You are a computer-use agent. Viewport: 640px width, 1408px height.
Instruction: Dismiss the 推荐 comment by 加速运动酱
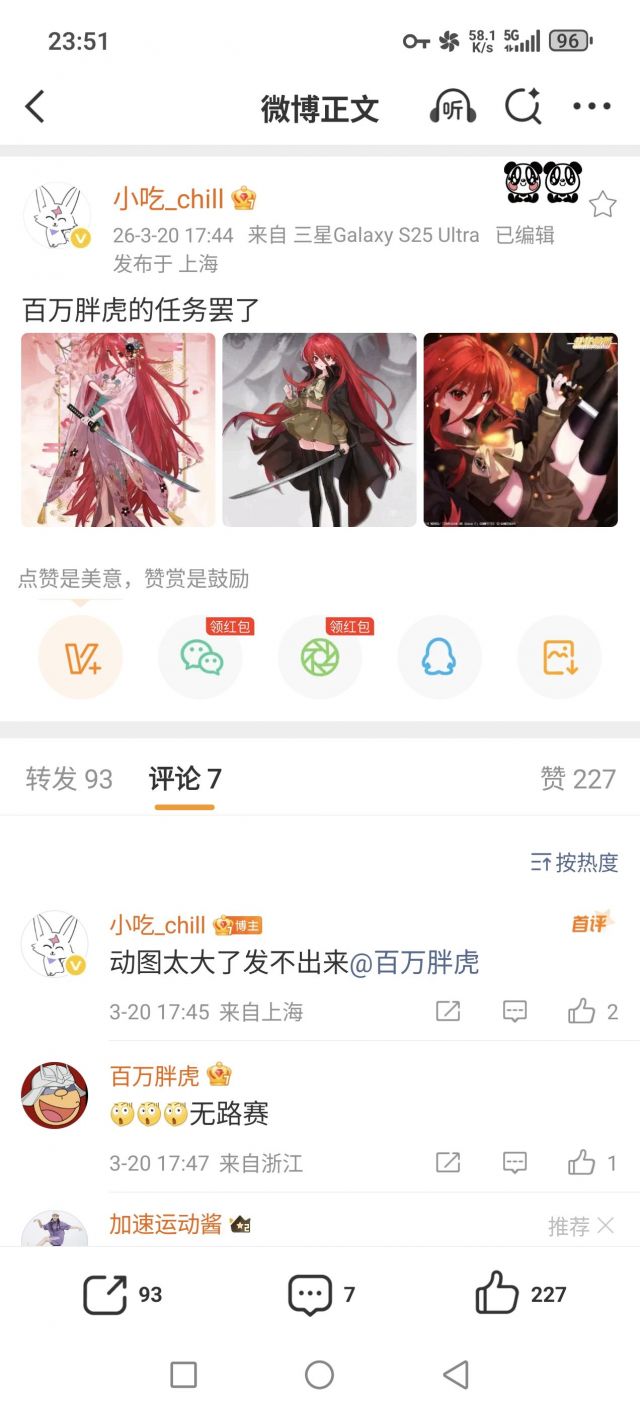(x=605, y=1226)
